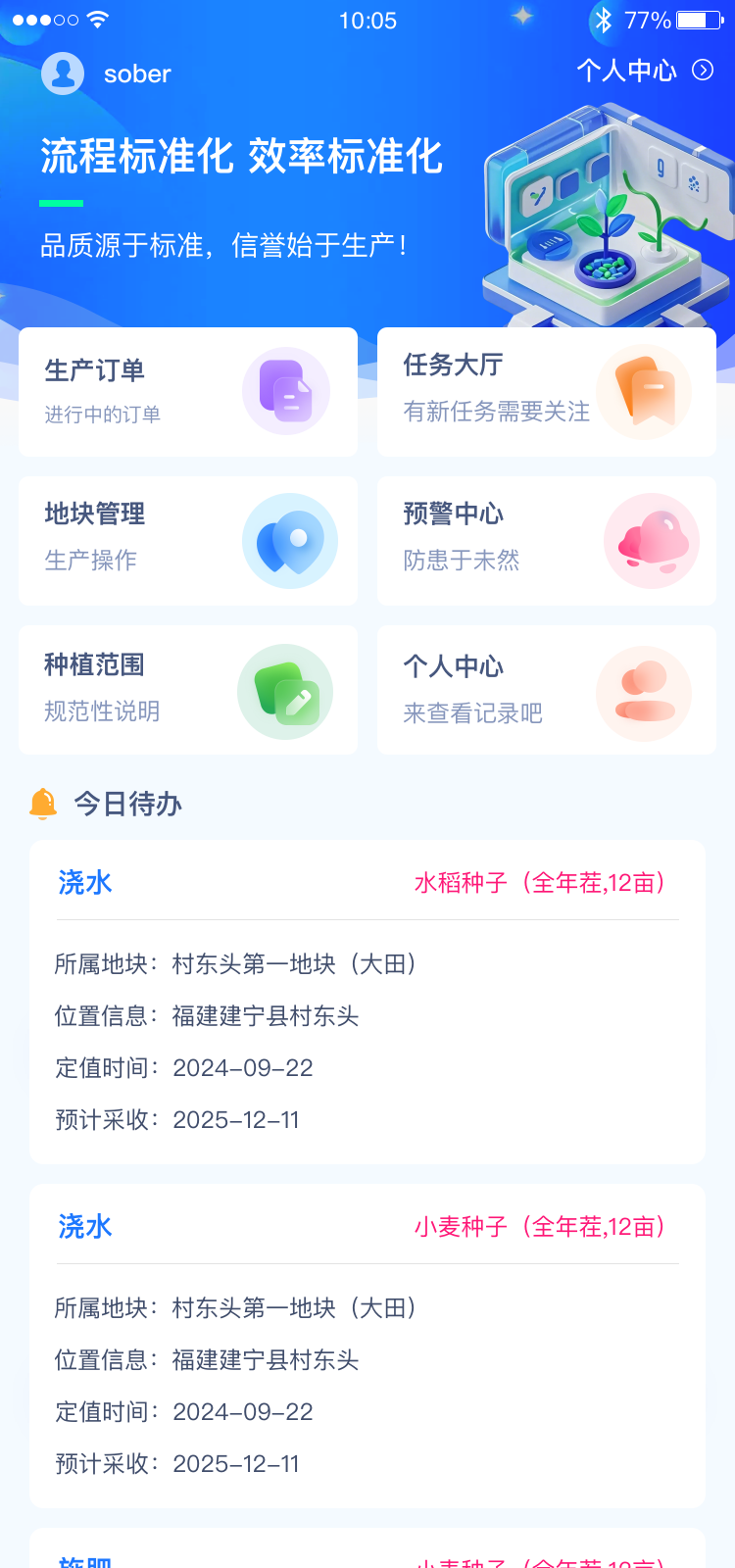The width and height of the screenshot is (735, 1568).
Task: Open 个人中心 link at top right
Action: (644, 71)
